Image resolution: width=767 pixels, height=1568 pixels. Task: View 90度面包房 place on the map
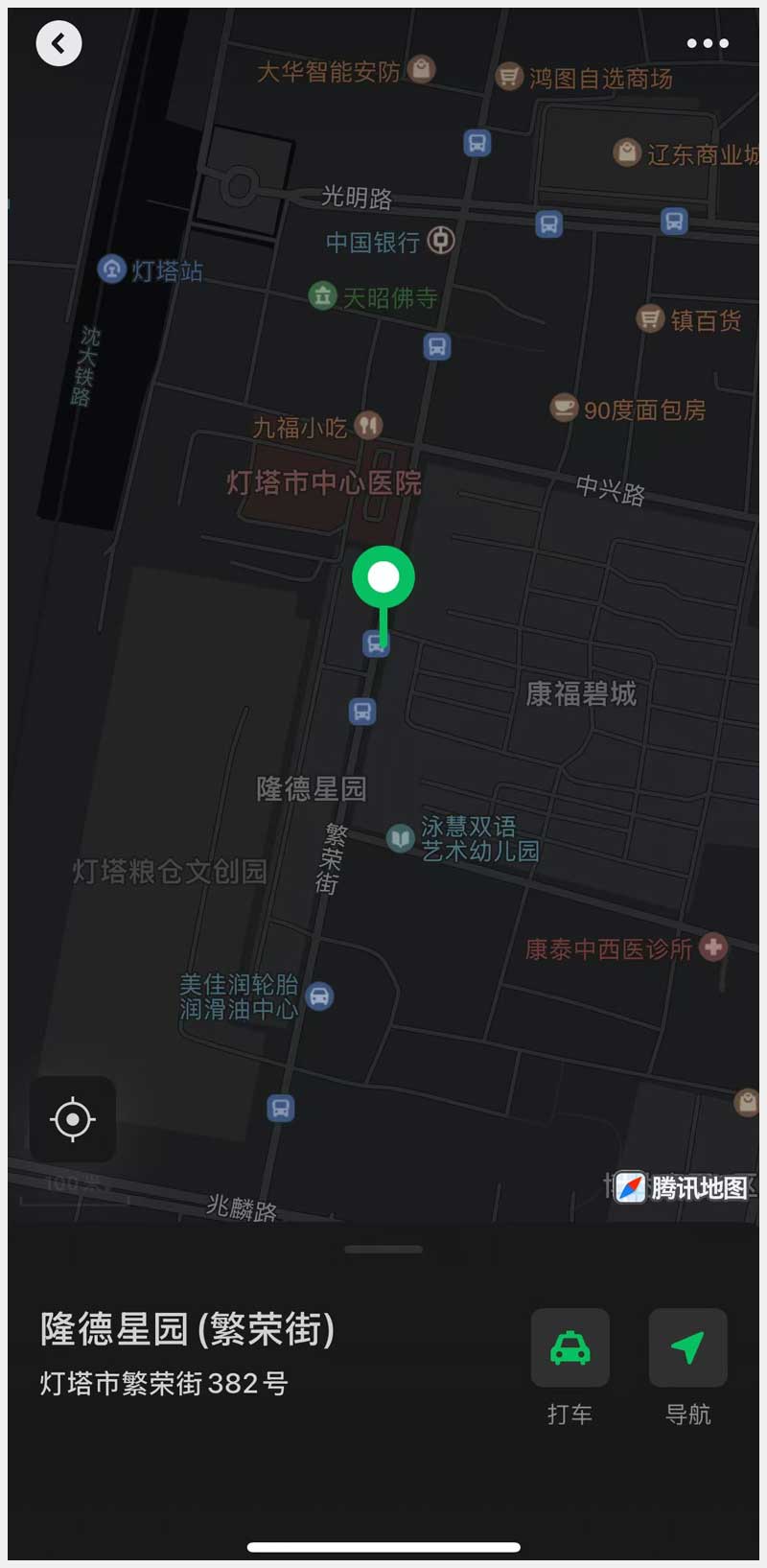click(x=564, y=409)
